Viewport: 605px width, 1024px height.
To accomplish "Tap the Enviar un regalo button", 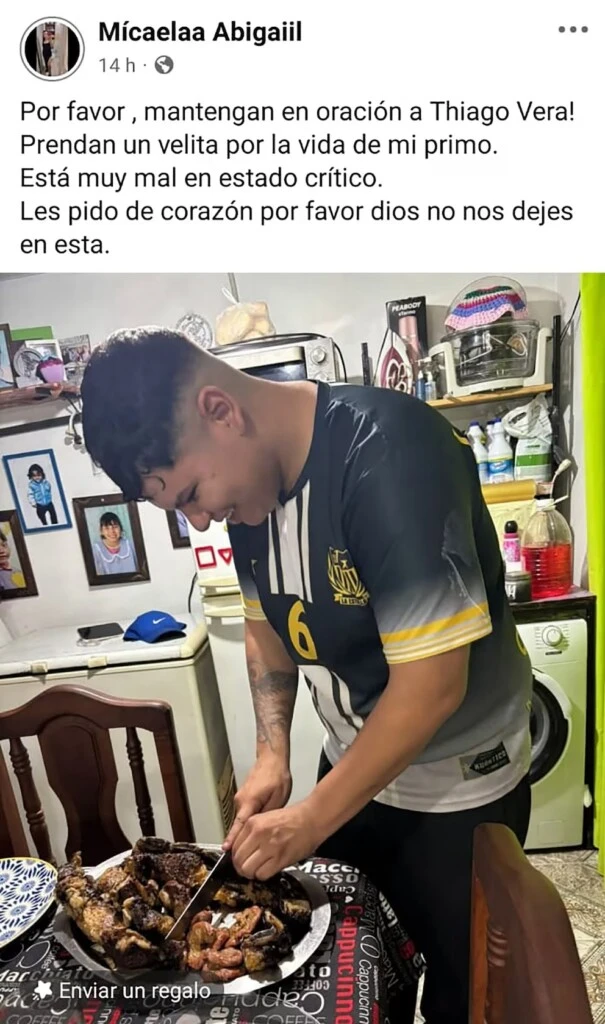I will click(x=123, y=990).
